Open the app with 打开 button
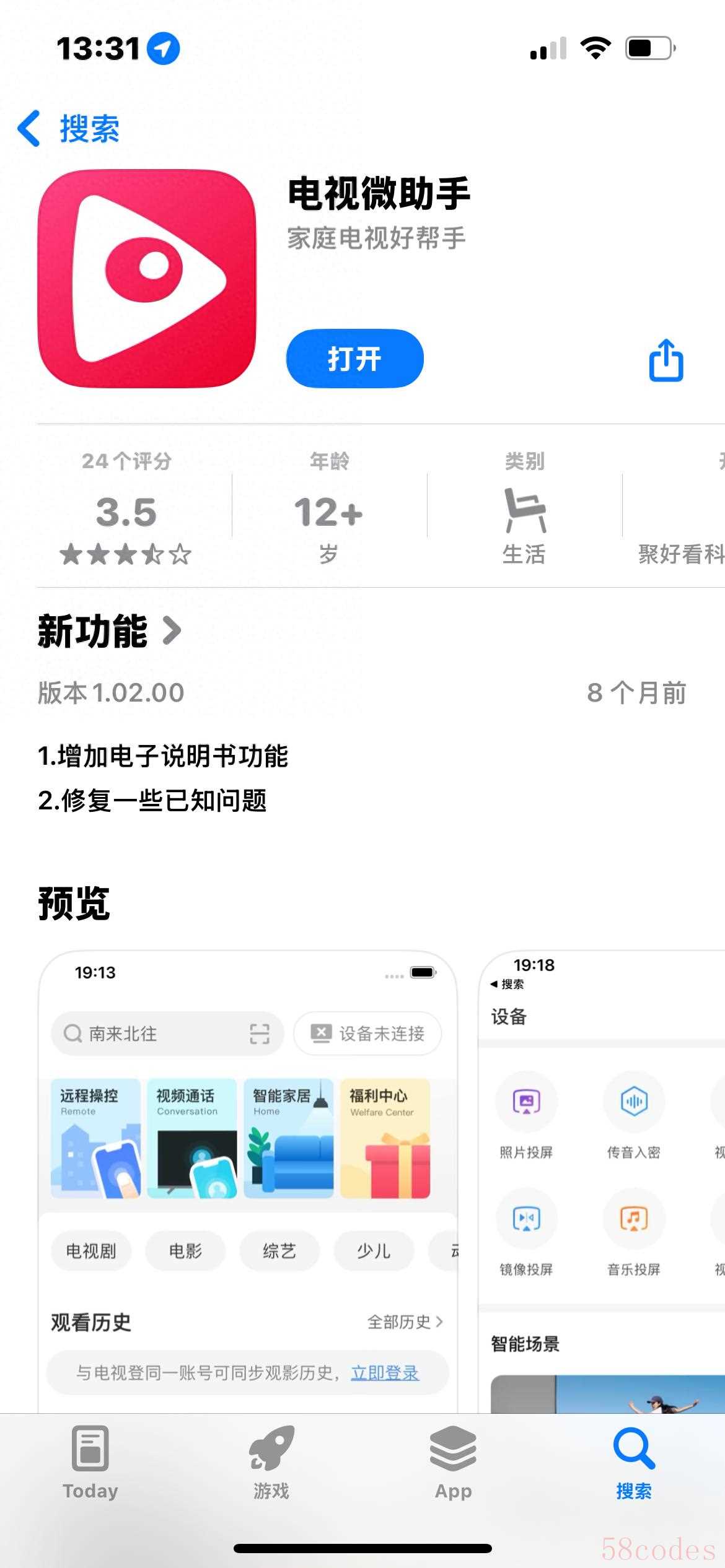Viewport: 725px width, 1568px height. tap(354, 359)
